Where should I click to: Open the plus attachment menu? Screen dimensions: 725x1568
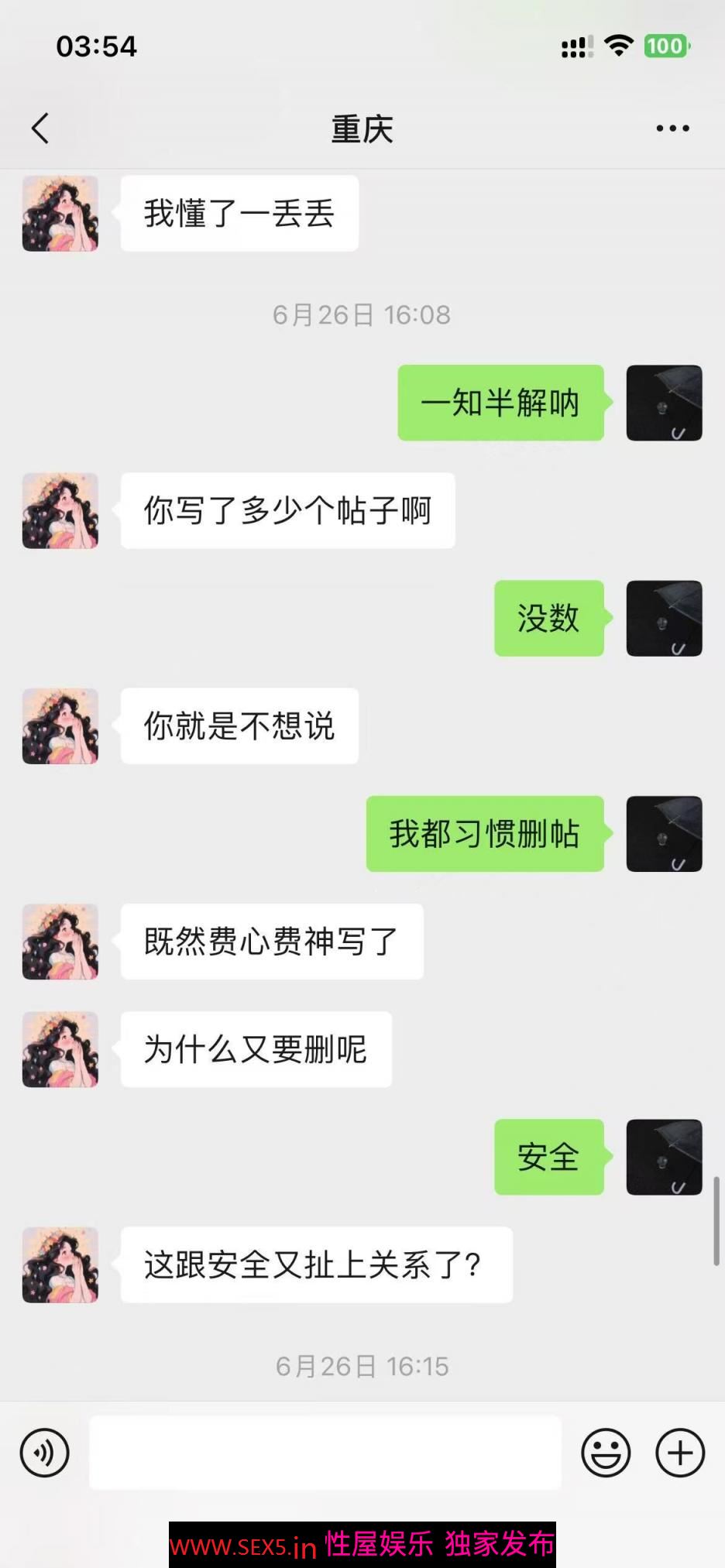click(680, 1453)
